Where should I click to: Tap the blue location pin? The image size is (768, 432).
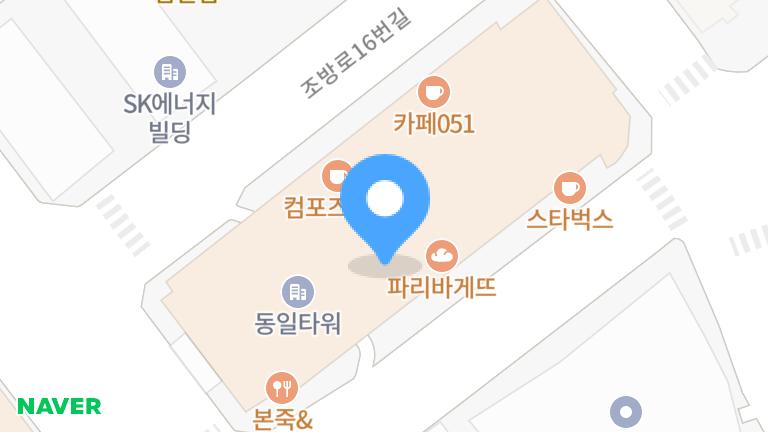pos(385,202)
